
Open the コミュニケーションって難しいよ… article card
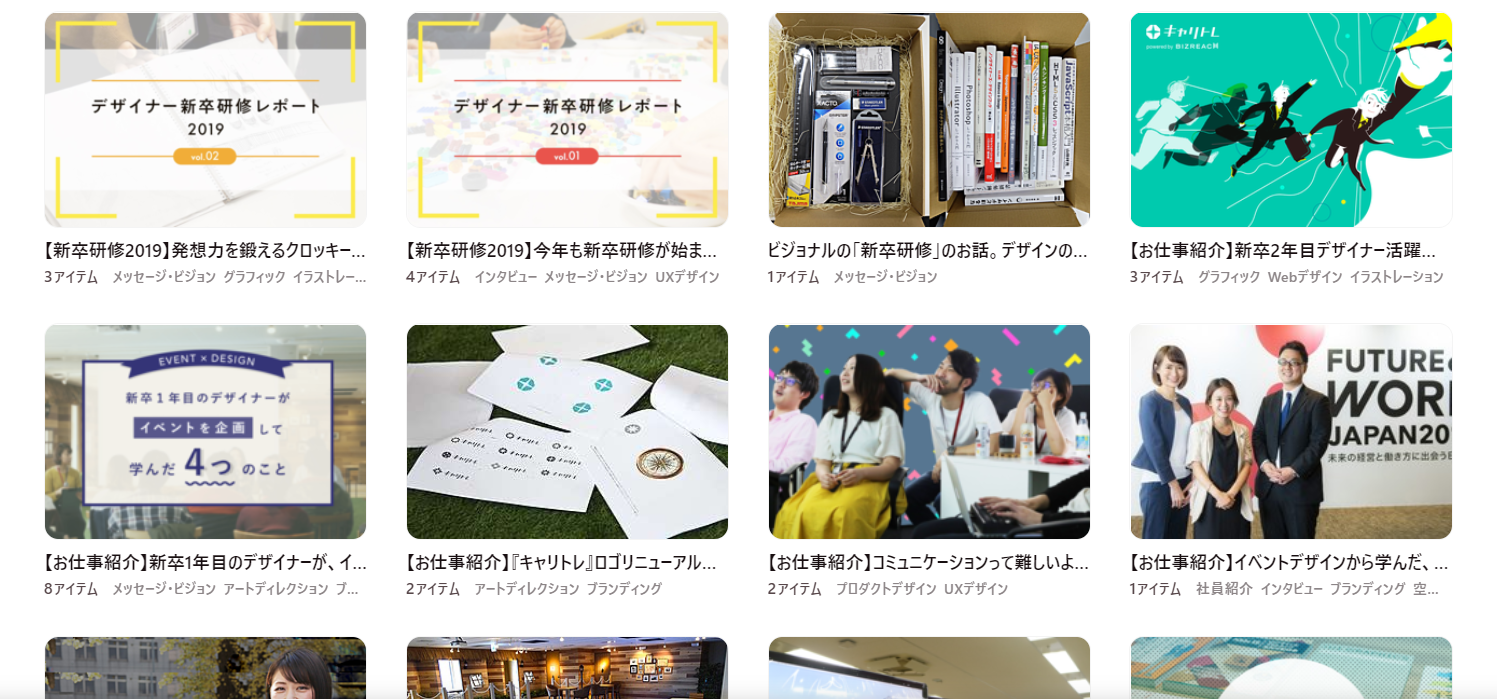pos(929,432)
